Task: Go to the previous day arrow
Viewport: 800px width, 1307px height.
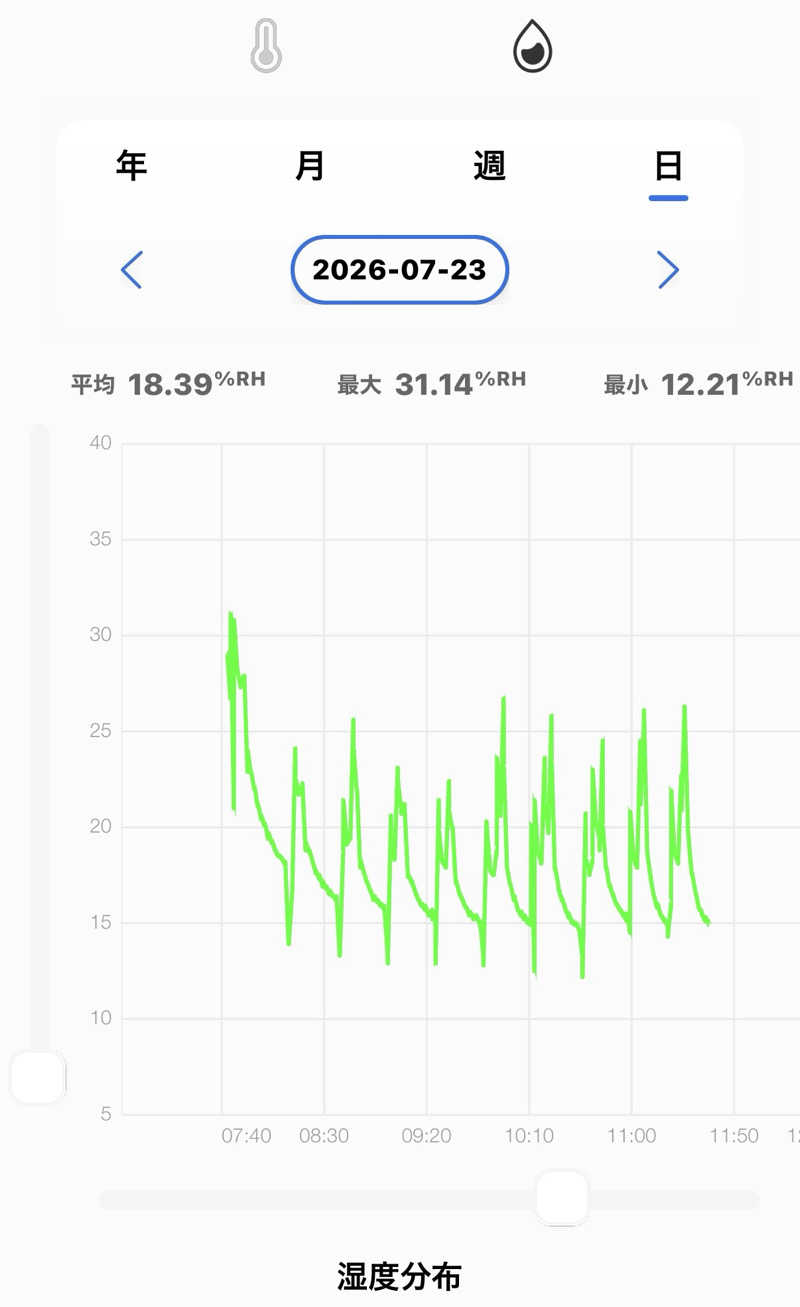Action: (132, 270)
